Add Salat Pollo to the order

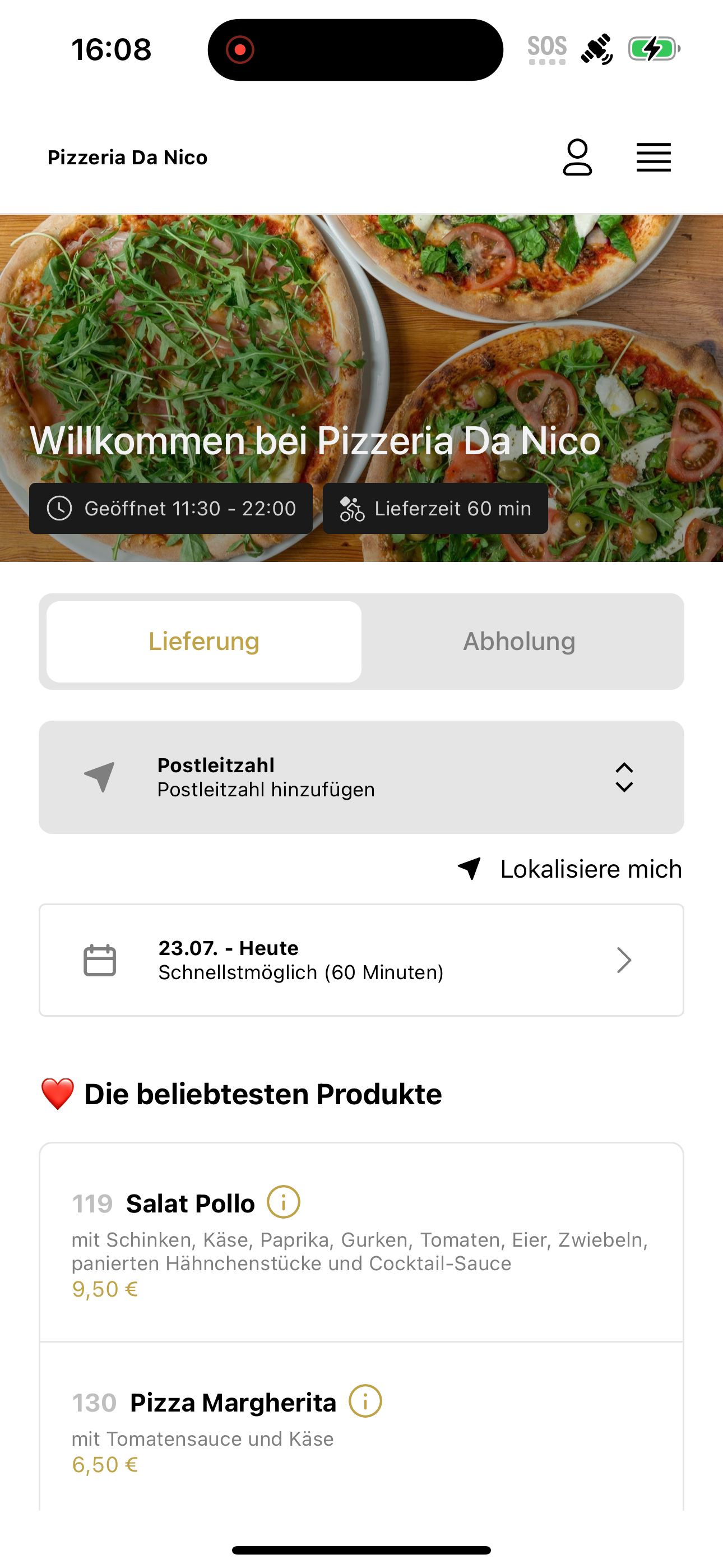[x=361, y=1242]
